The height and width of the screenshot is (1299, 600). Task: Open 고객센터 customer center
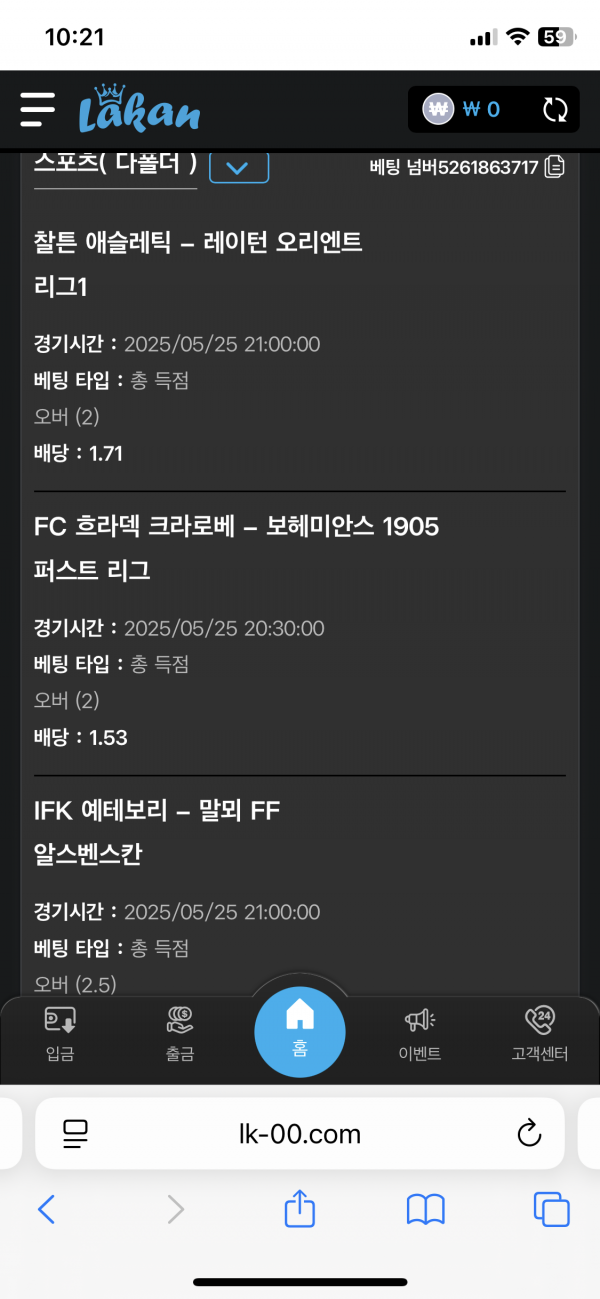[x=539, y=1034]
